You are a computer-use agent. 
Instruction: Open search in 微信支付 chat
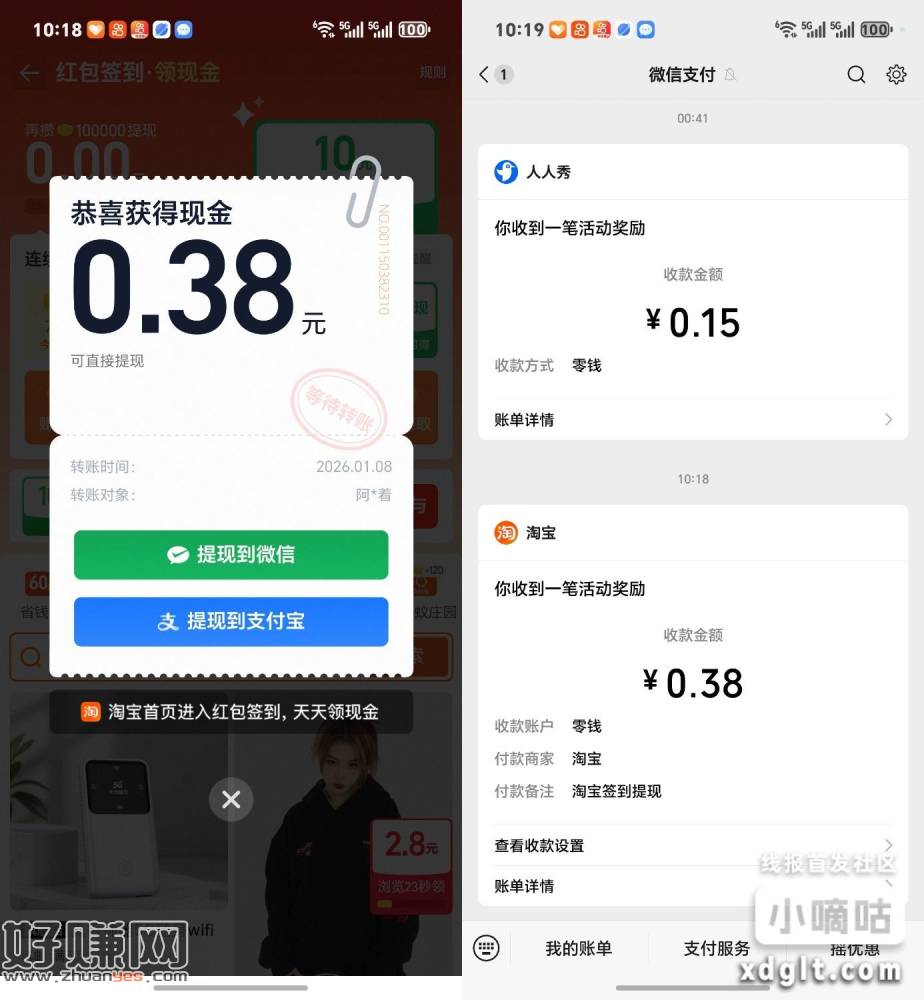click(856, 74)
